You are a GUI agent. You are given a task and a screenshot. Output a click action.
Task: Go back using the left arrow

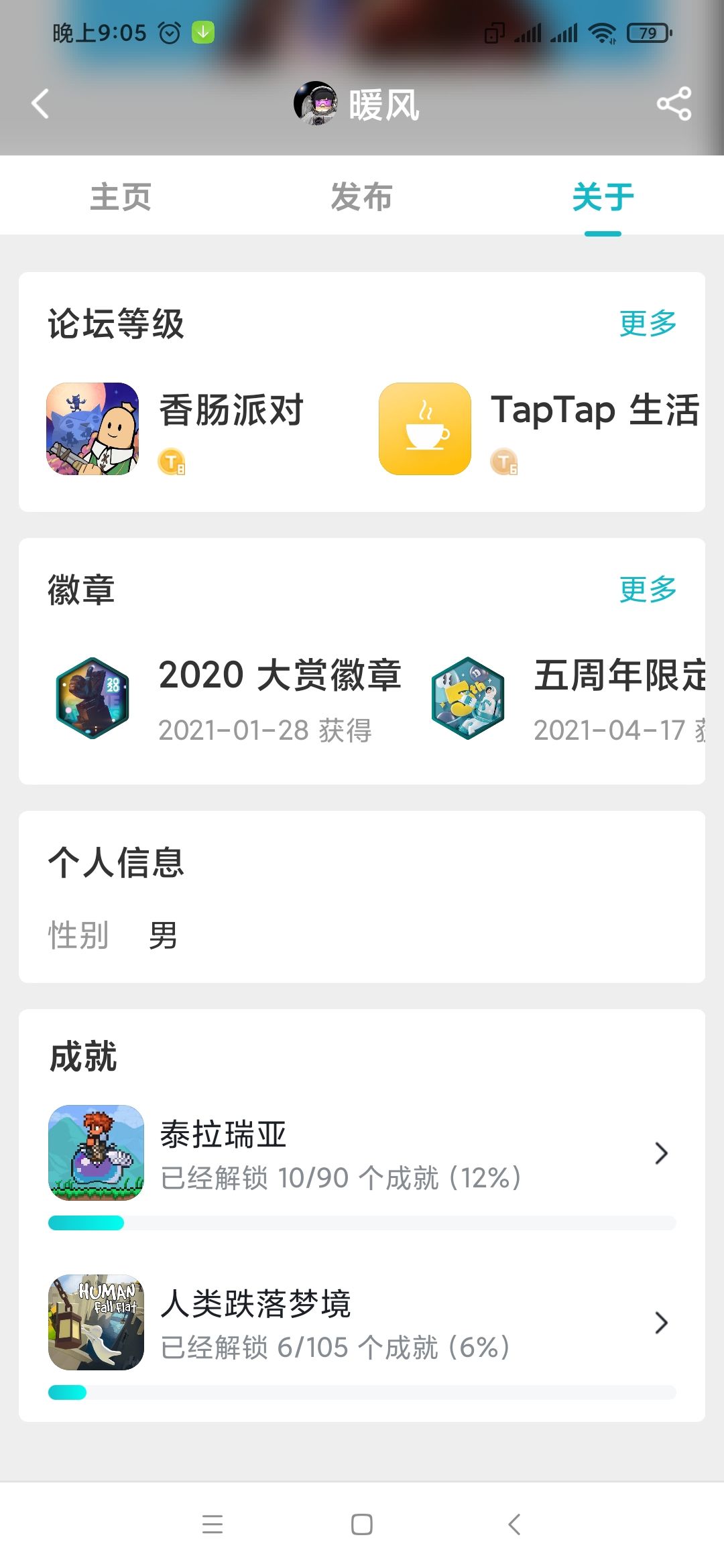tap(40, 104)
